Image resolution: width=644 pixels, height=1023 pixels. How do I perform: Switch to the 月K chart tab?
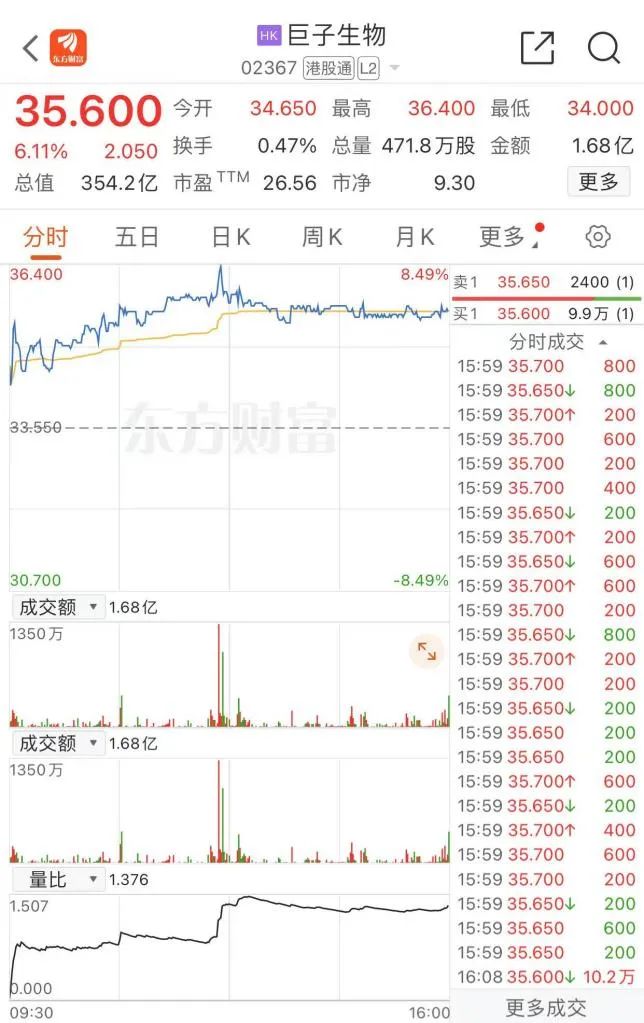click(x=414, y=237)
